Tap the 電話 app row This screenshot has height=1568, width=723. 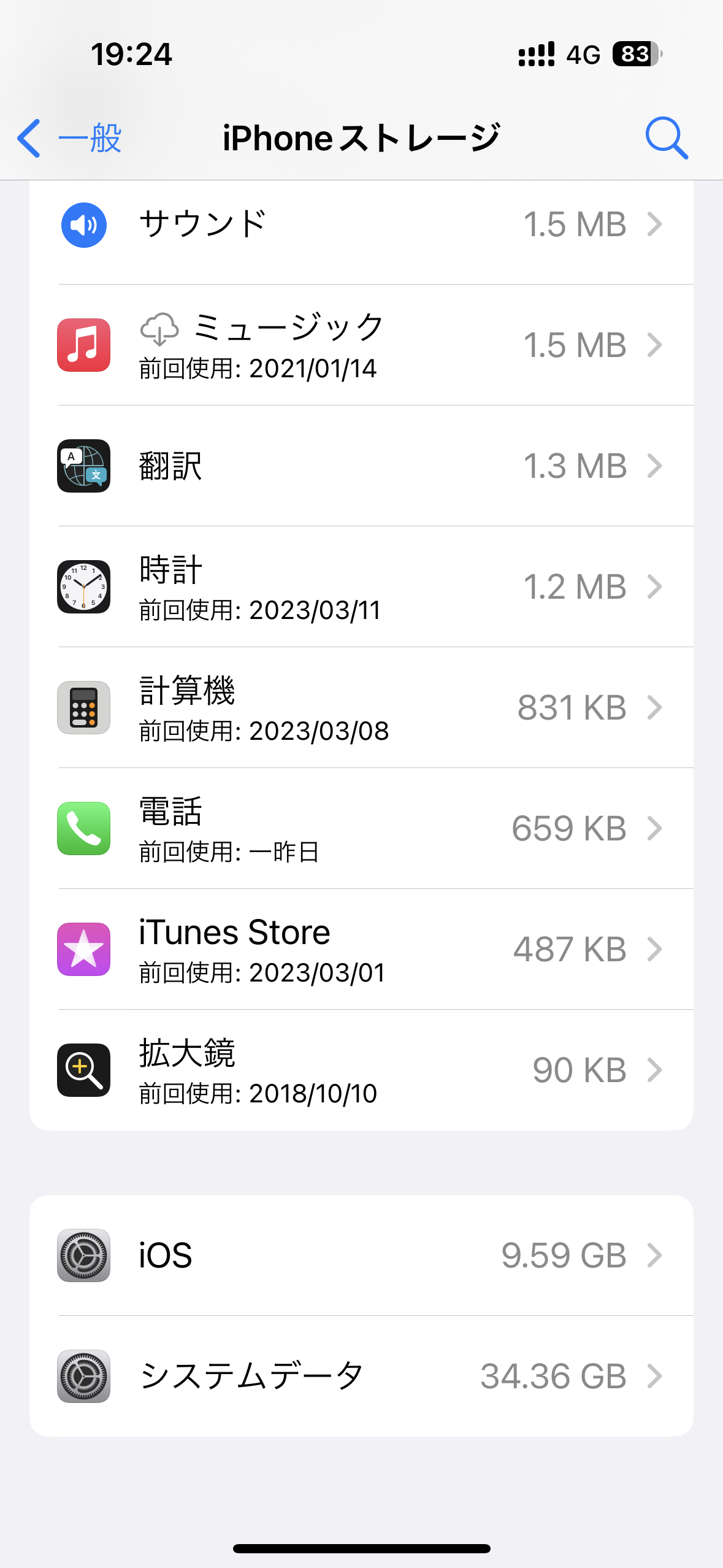[361, 828]
